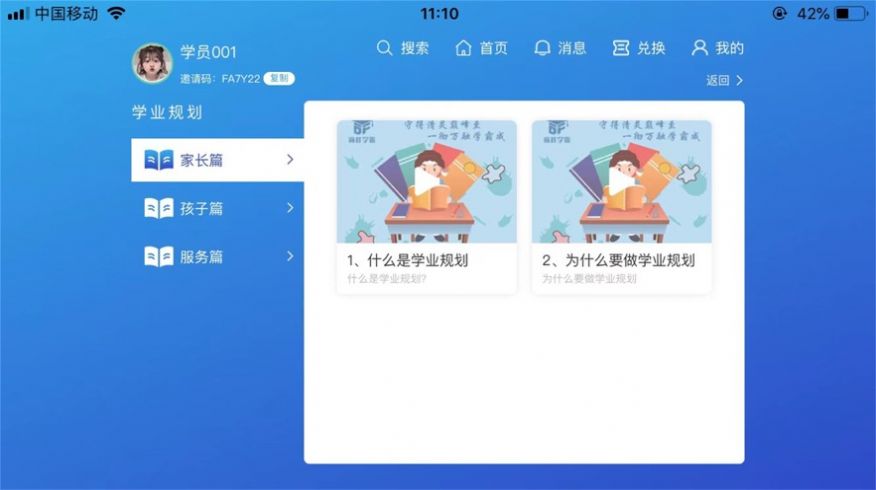Tap 返回 to go back
The height and width of the screenshot is (490, 876).
[724, 81]
